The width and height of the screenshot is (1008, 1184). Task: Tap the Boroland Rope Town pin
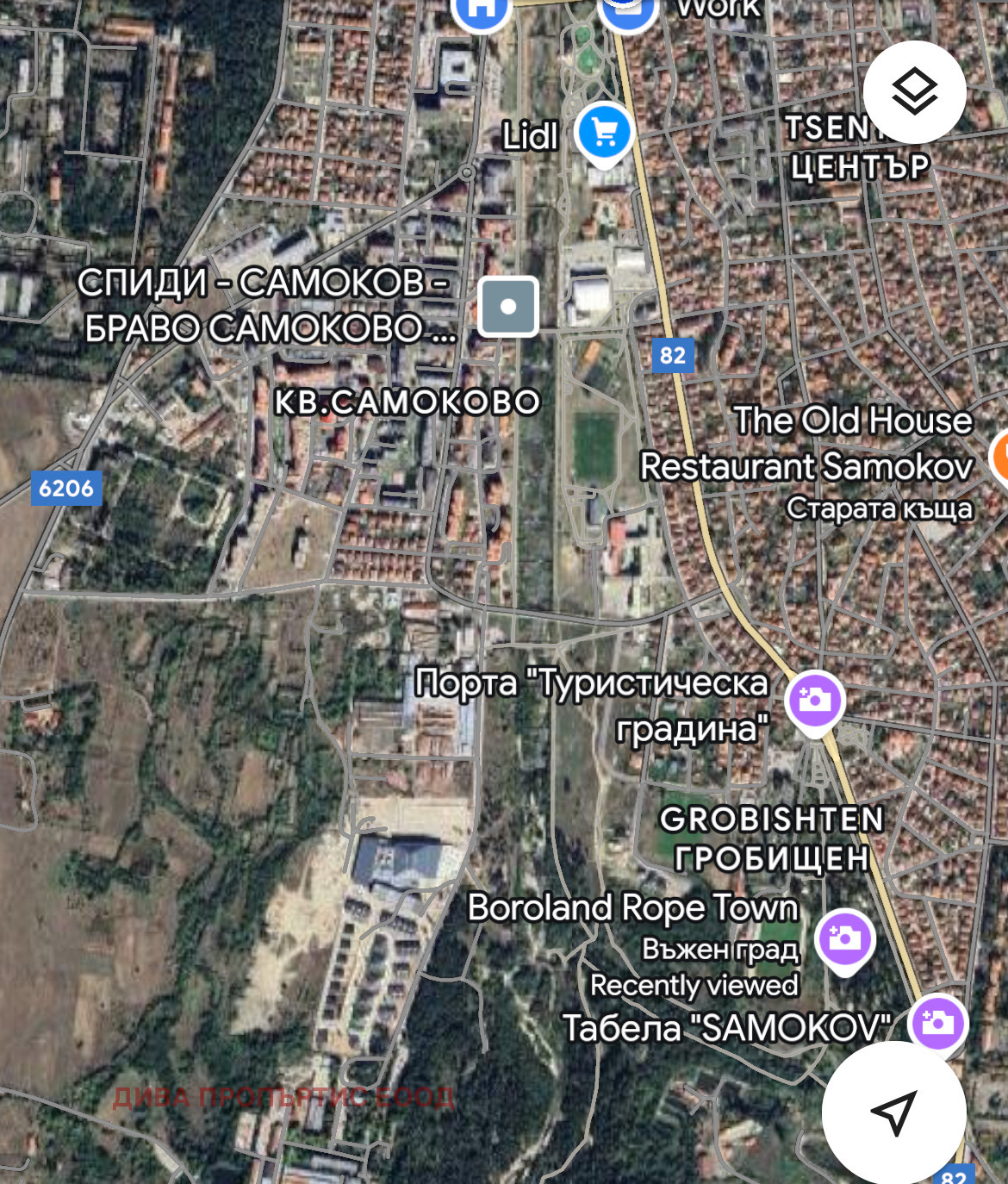844,938
